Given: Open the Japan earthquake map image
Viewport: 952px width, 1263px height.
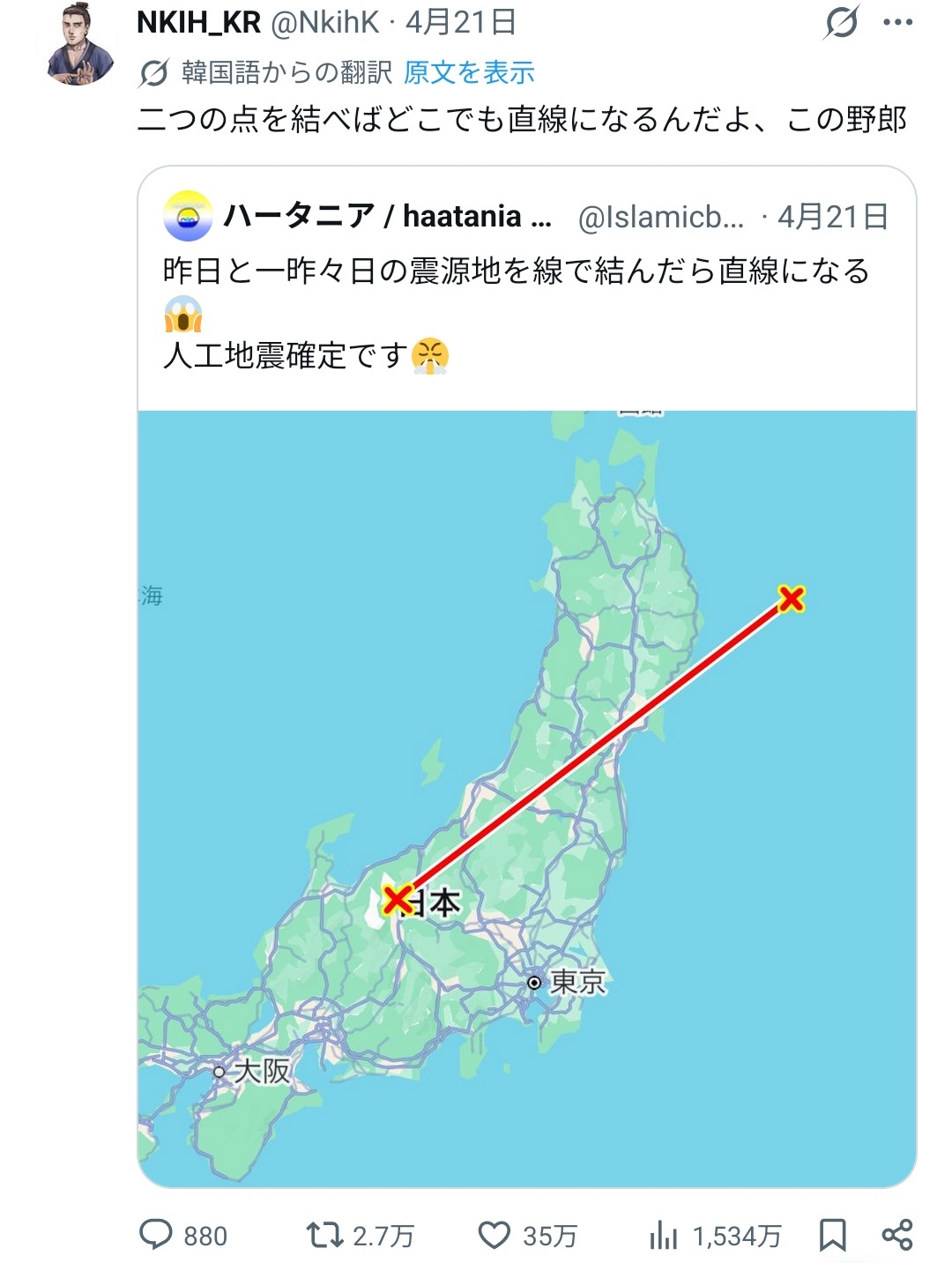Looking at the screenshot, I should [526, 798].
